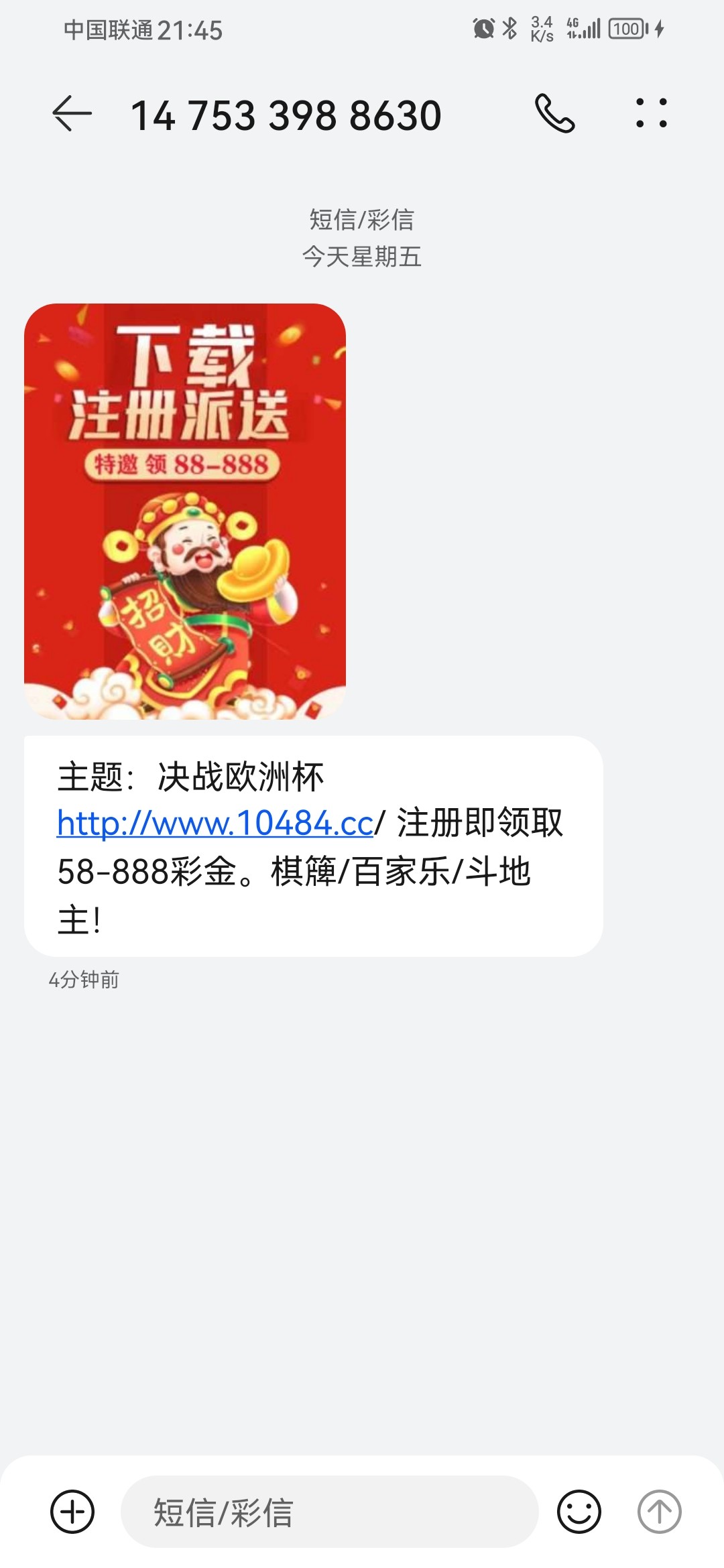Open the link http://www.10484.cc
Viewport: 724px width, 1568px height.
point(215,823)
